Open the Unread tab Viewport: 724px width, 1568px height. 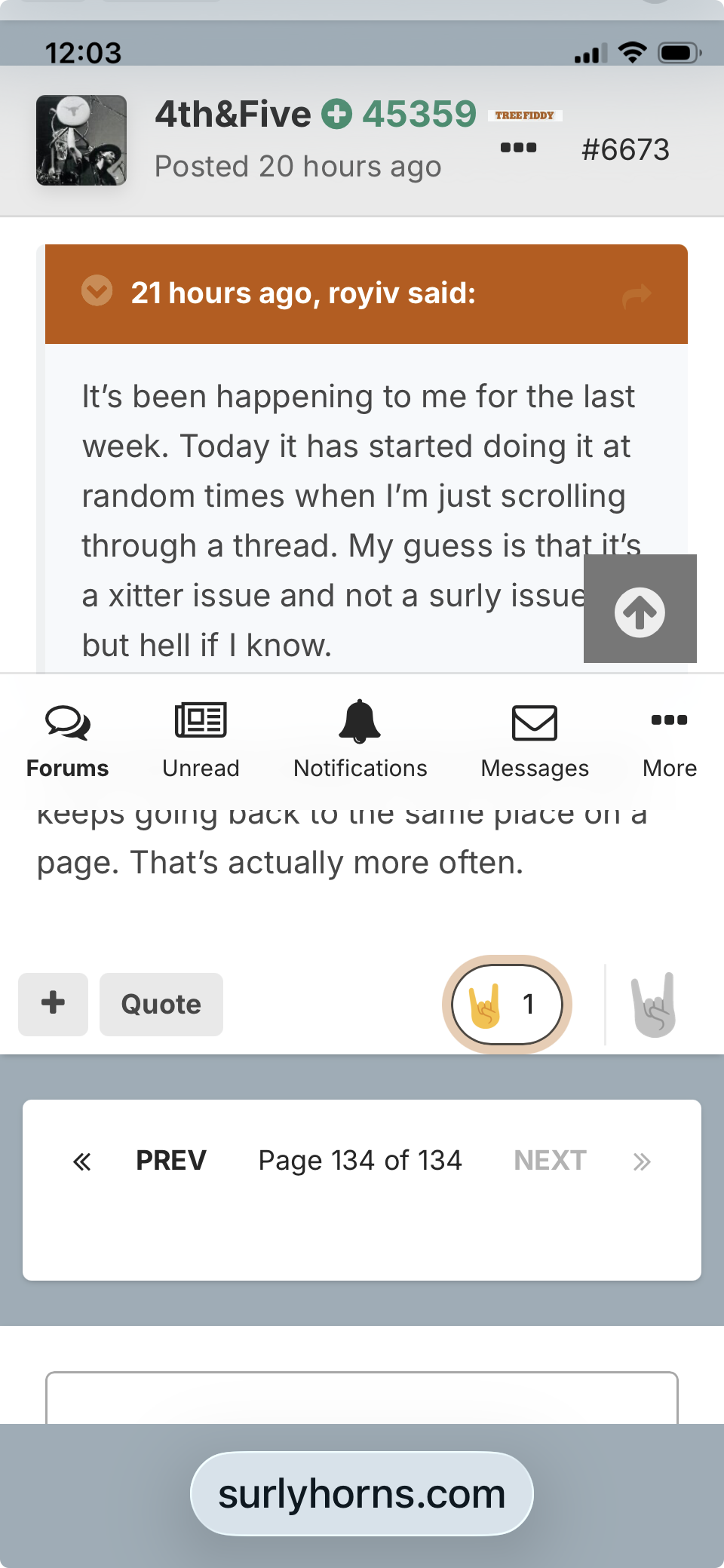tap(201, 741)
